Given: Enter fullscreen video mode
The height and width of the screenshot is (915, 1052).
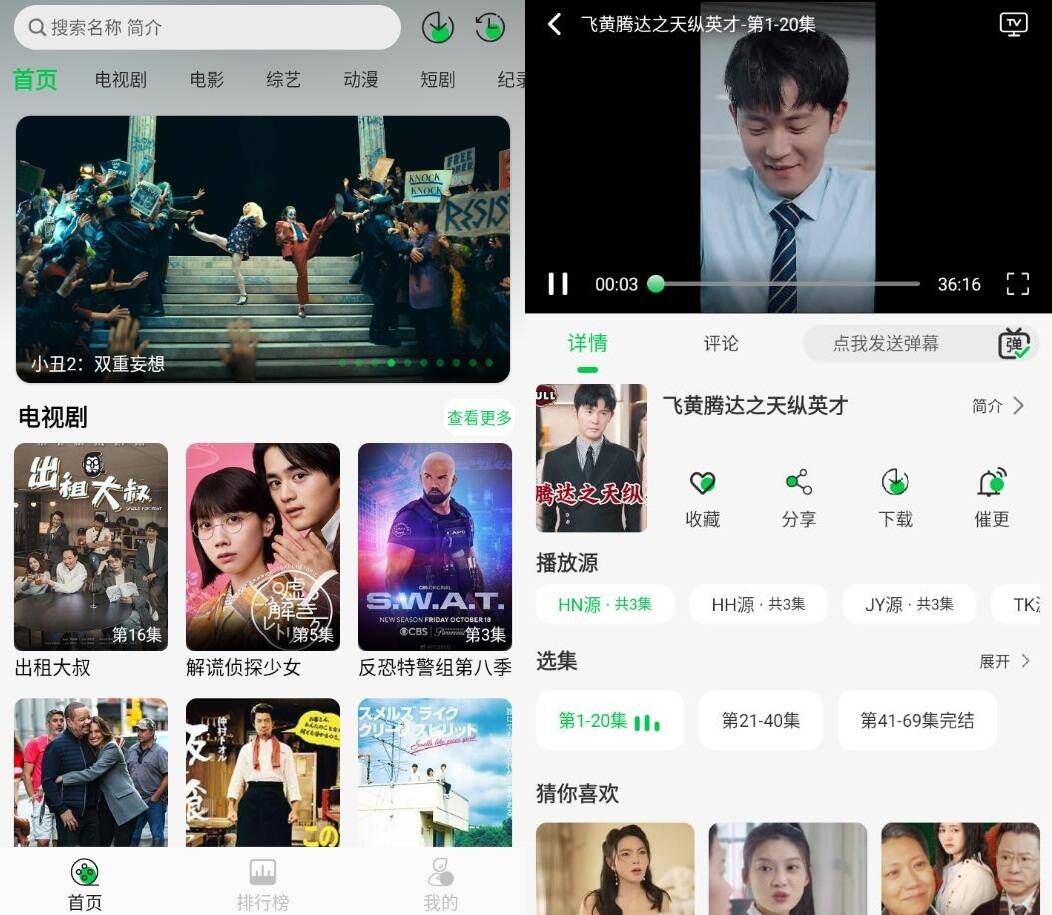Looking at the screenshot, I should point(1017,284).
